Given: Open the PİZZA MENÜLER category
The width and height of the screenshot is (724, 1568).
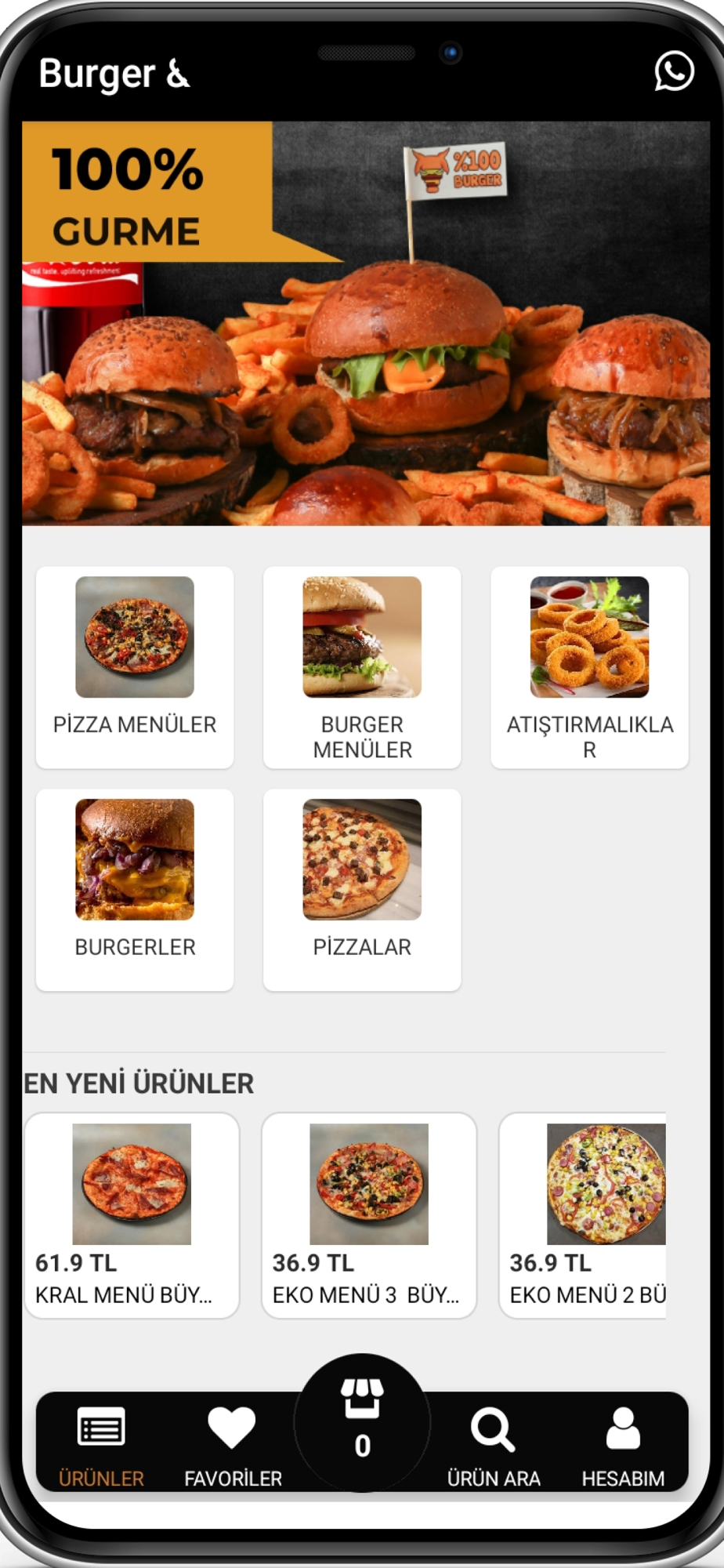Looking at the screenshot, I should click(135, 666).
